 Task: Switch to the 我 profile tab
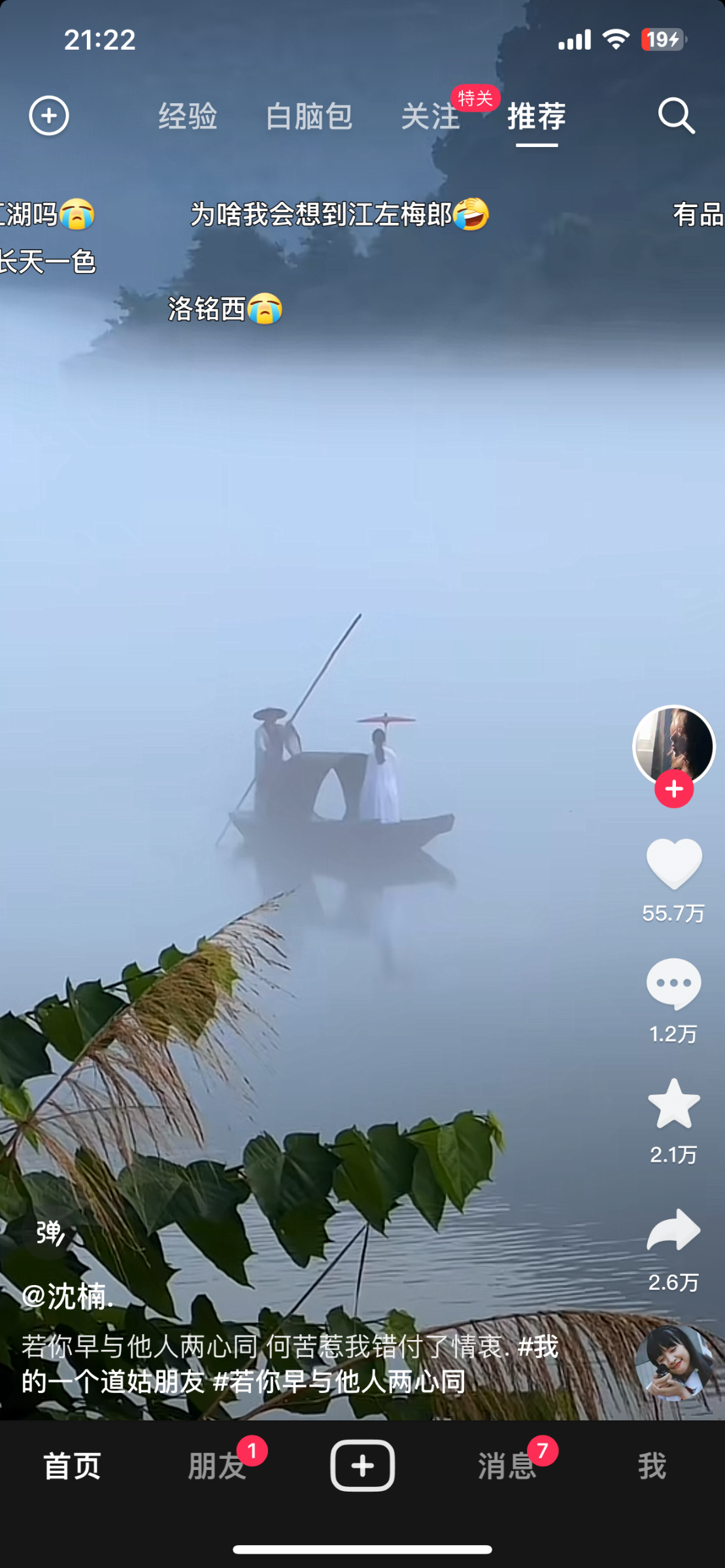(x=652, y=1465)
